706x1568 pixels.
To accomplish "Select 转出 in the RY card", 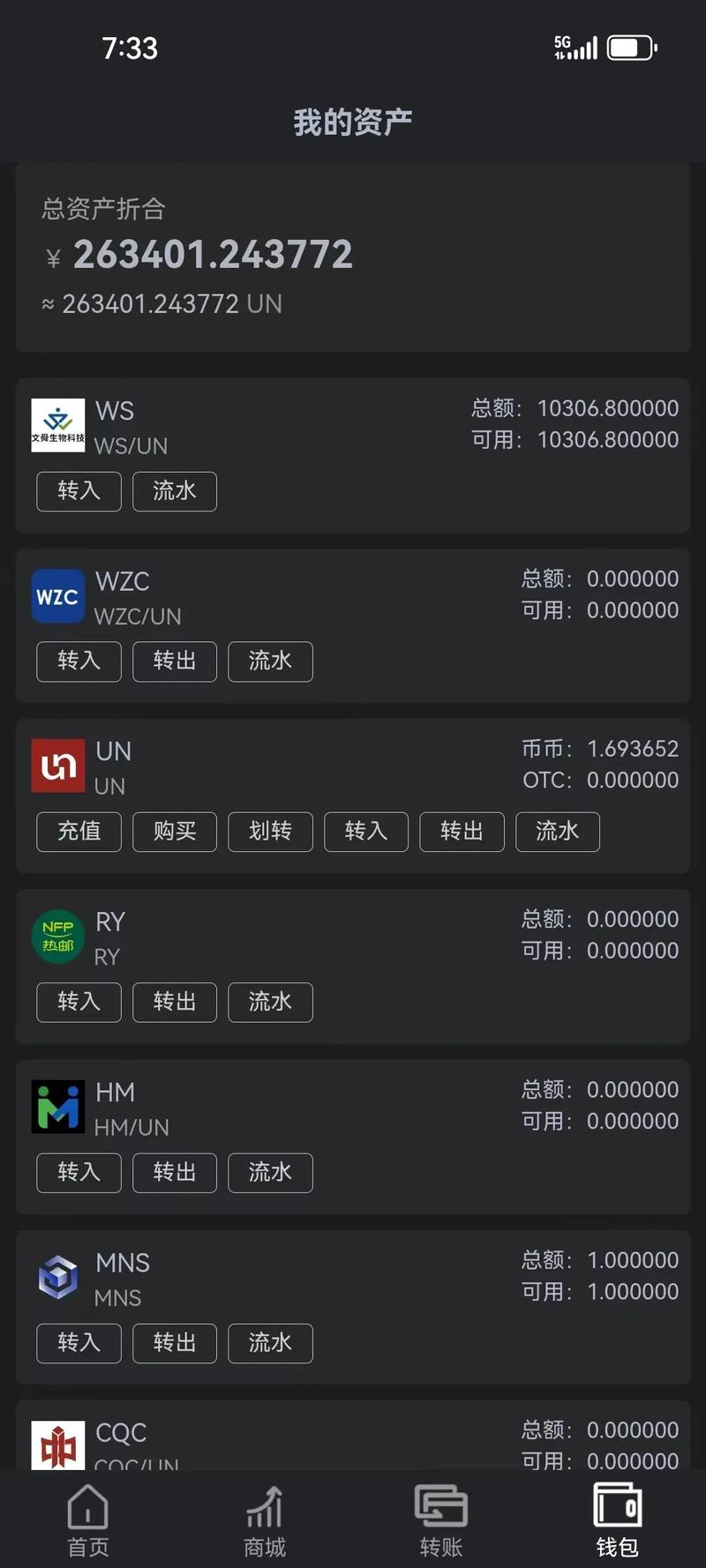I will click(175, 1002).
